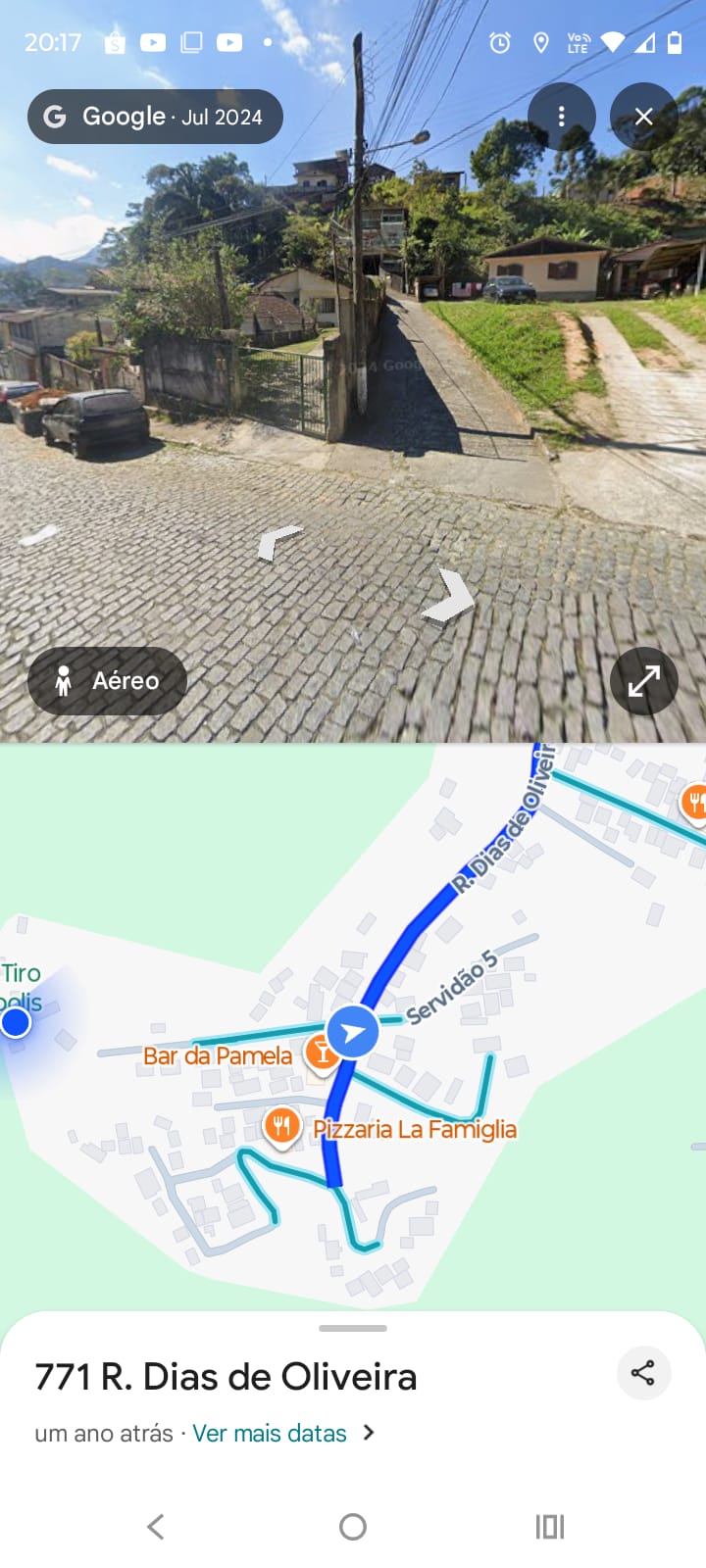Close the Street View panel

(643, 117)
